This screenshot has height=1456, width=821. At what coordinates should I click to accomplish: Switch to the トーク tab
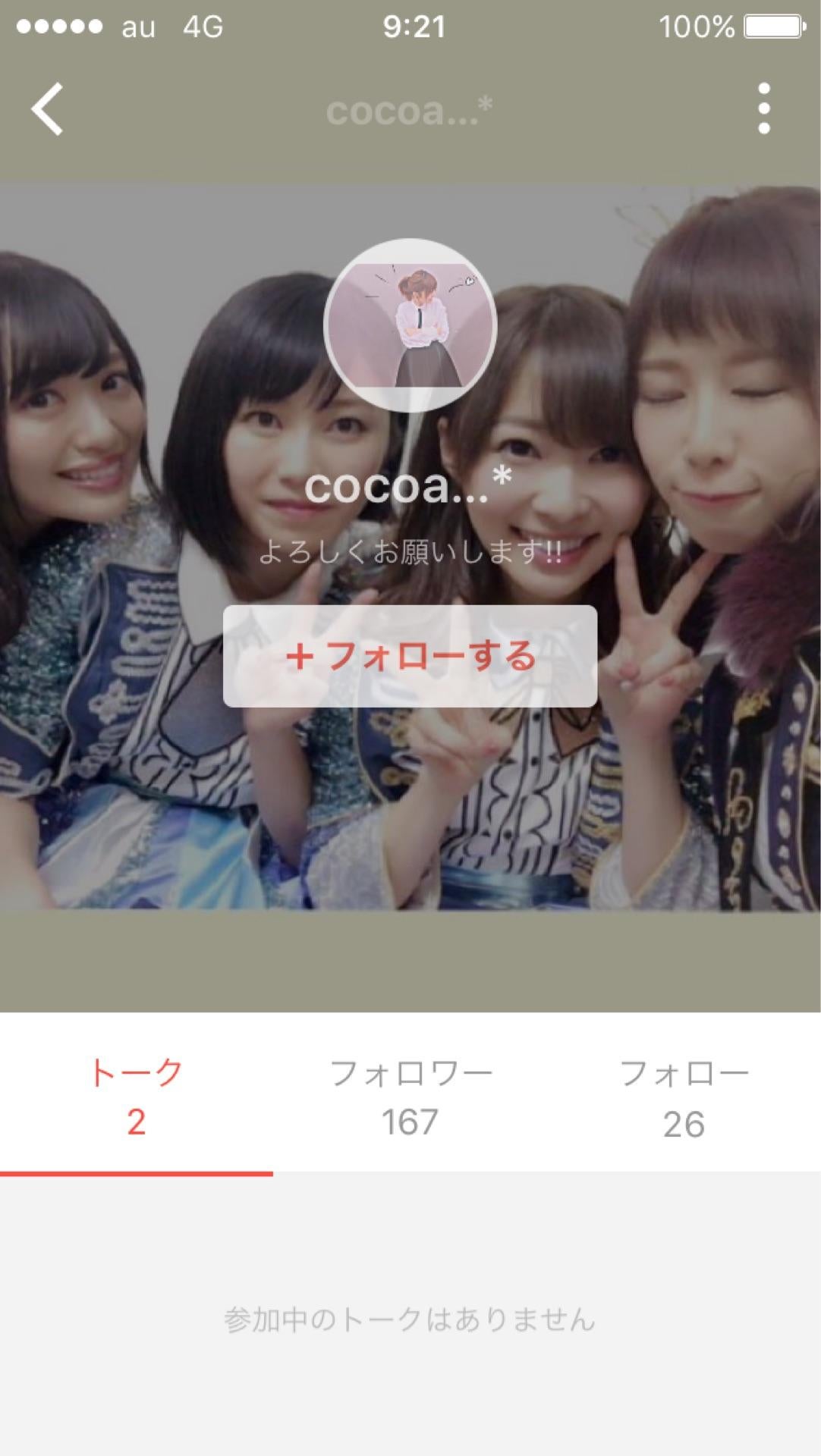tap(137, 1096)
